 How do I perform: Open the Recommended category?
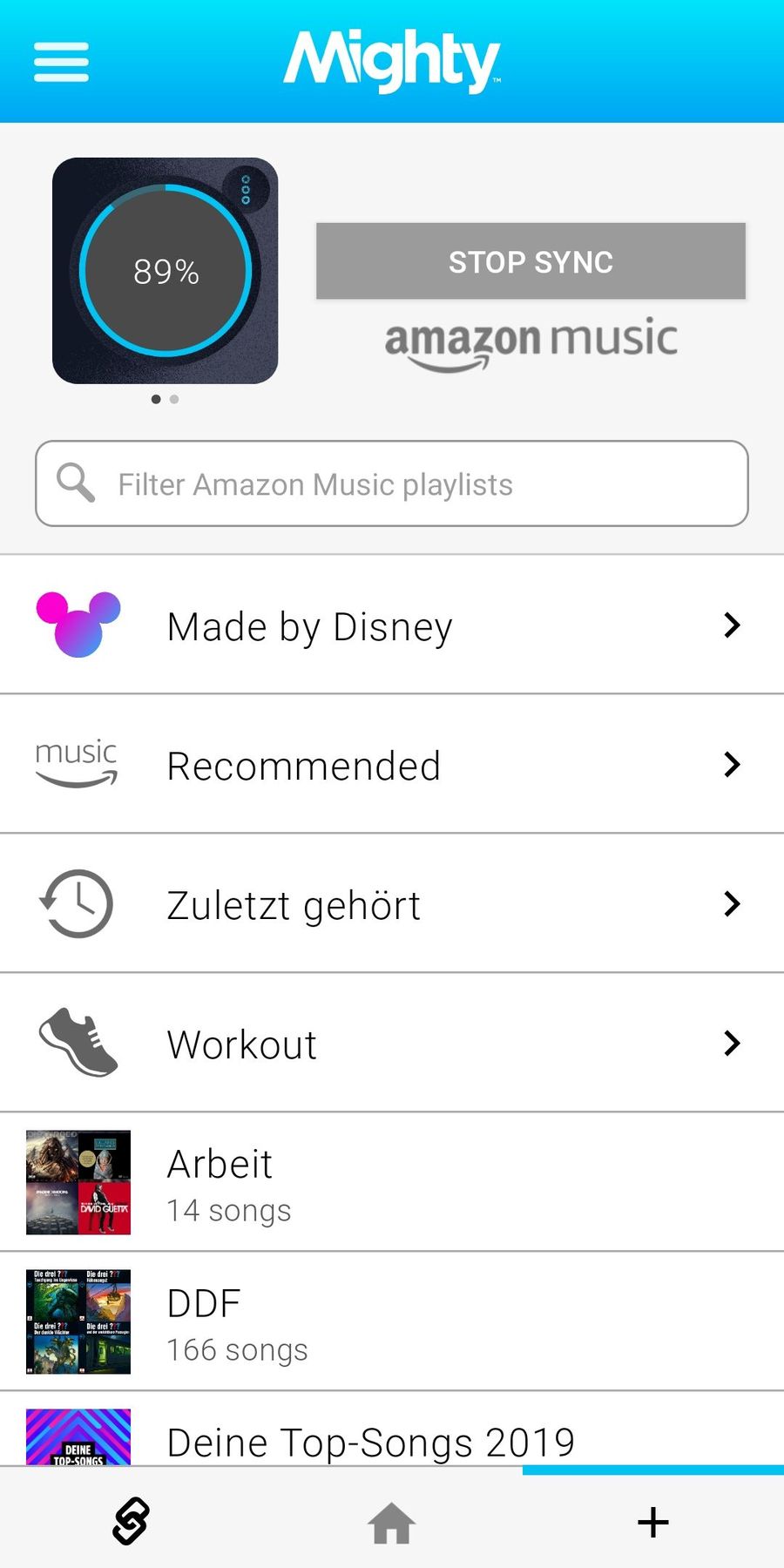click(392, 764)
